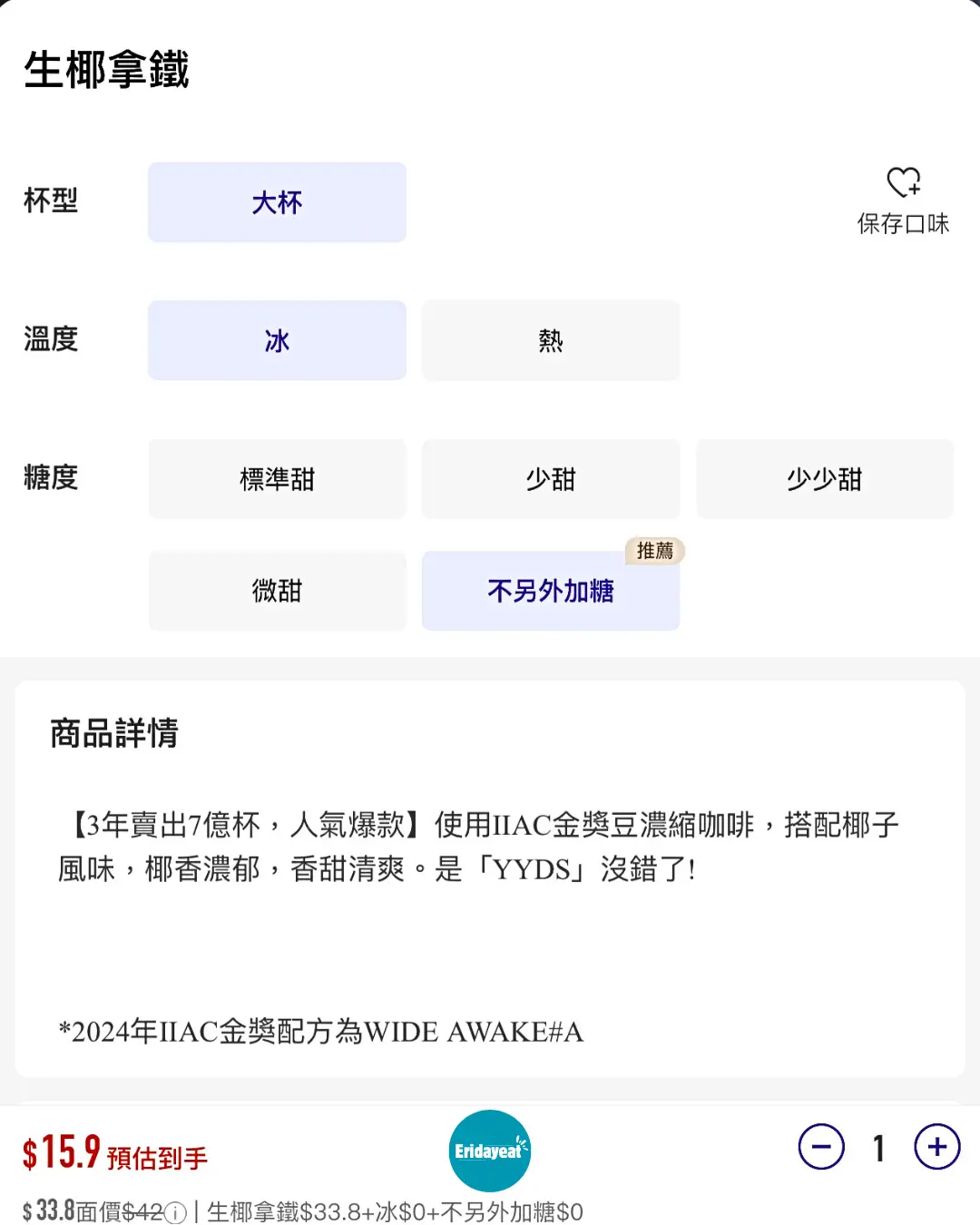Viewport: 980px width, 1225px height.
Task: Pick 少少甜 sugar option
Action: click(824, 479)
